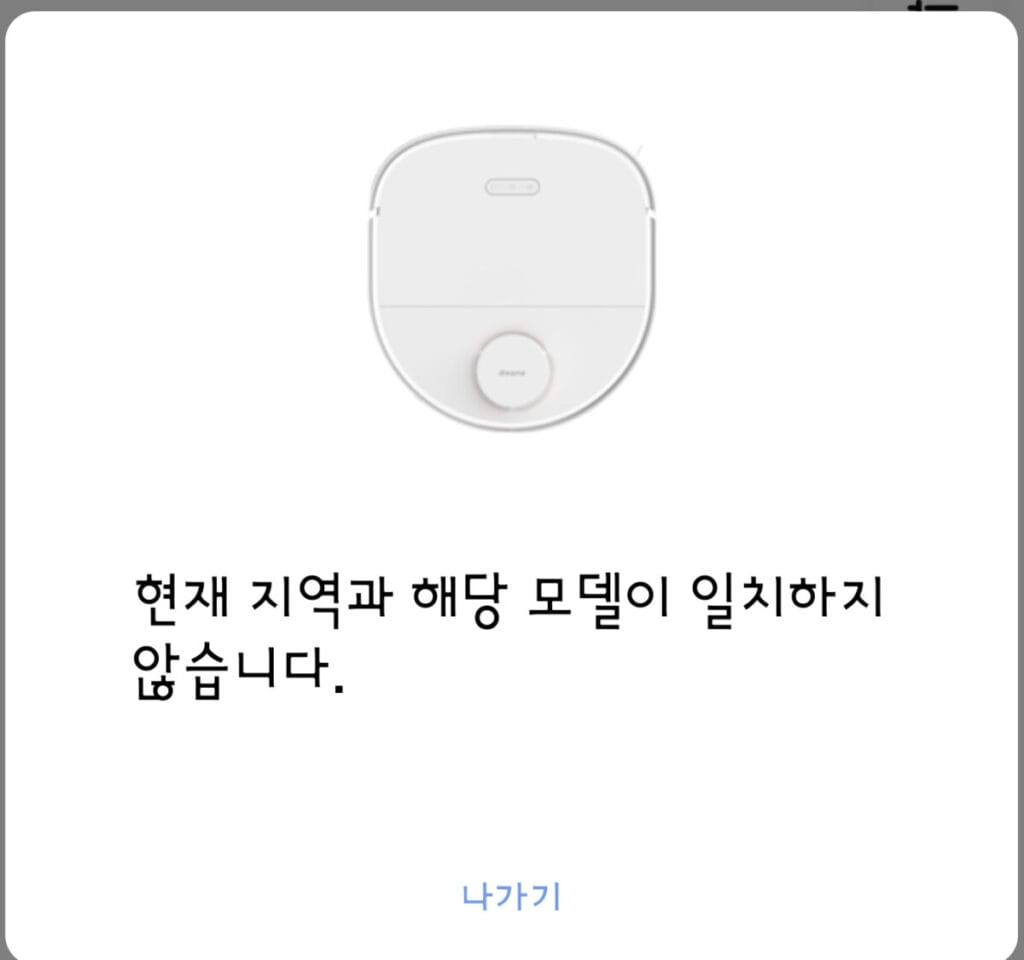1024x960 pixels.
Task: Tap the 나가기 button to exit
Action: pyautogui.click(x=511, y=896)
